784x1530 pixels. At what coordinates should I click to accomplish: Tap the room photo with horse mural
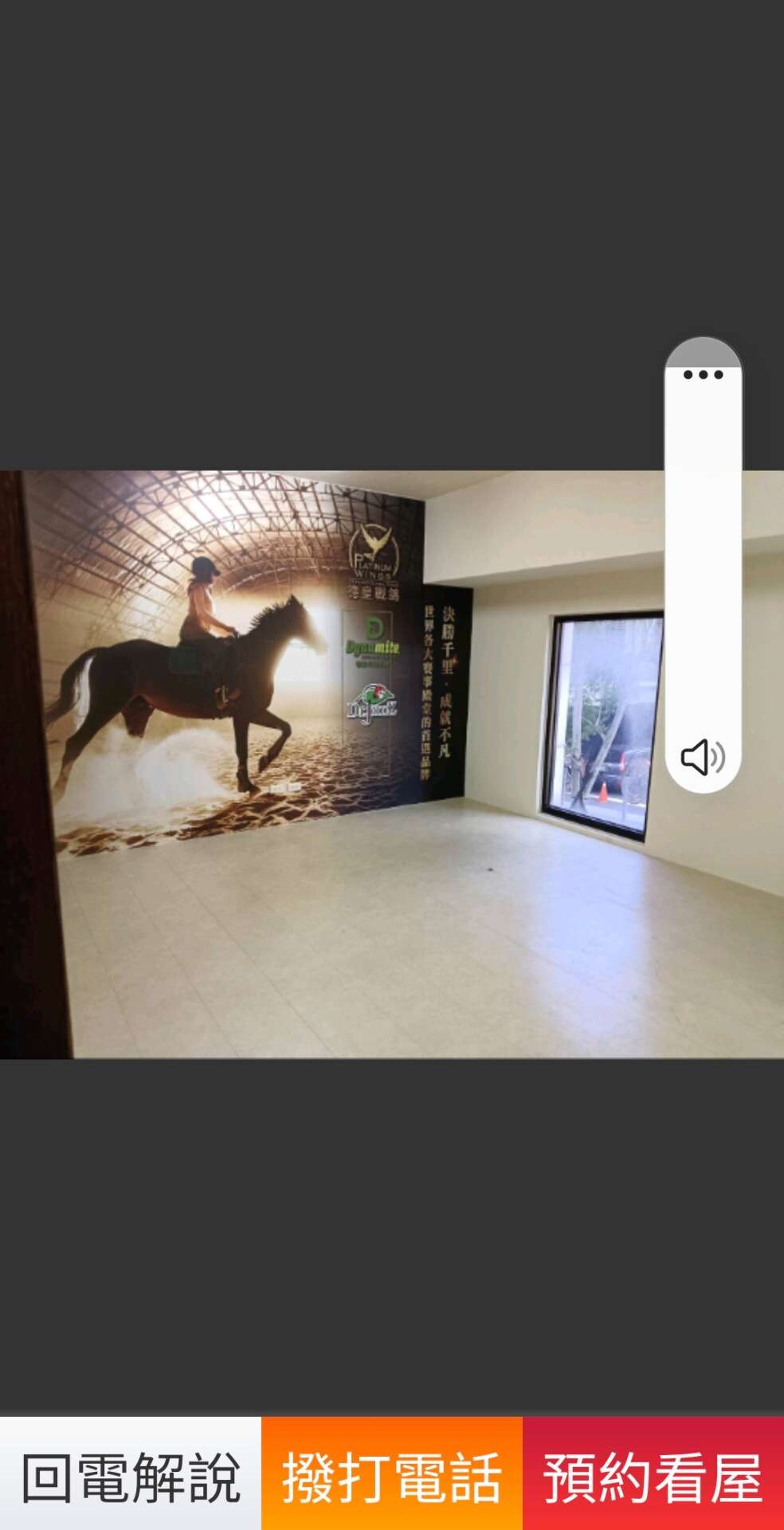[x=335, y=763]
